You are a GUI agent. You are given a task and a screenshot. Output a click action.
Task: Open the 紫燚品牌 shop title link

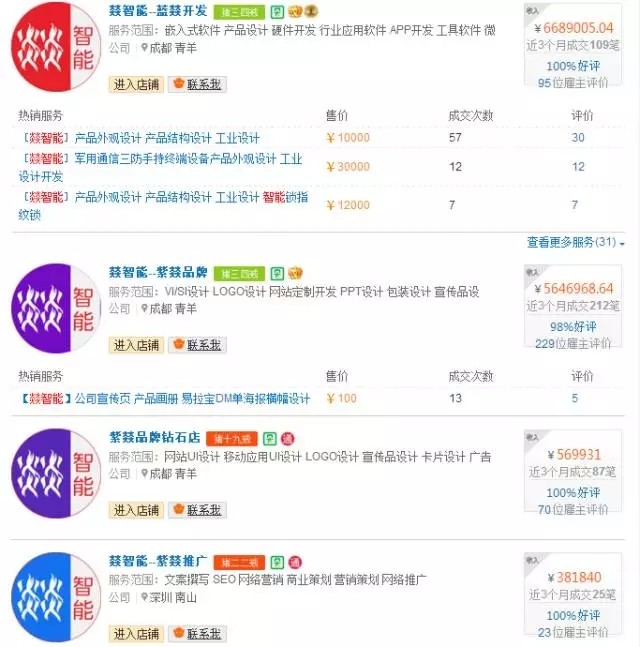pos(158,272)
